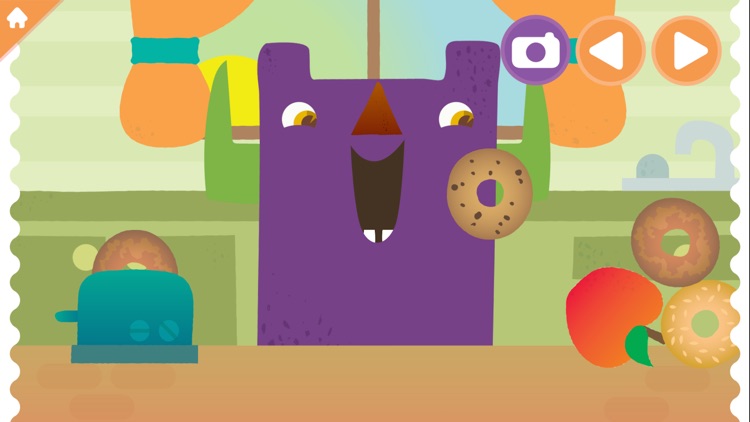Return to the home screen
This screenshot has width=750, height=422.
[16, 18]
